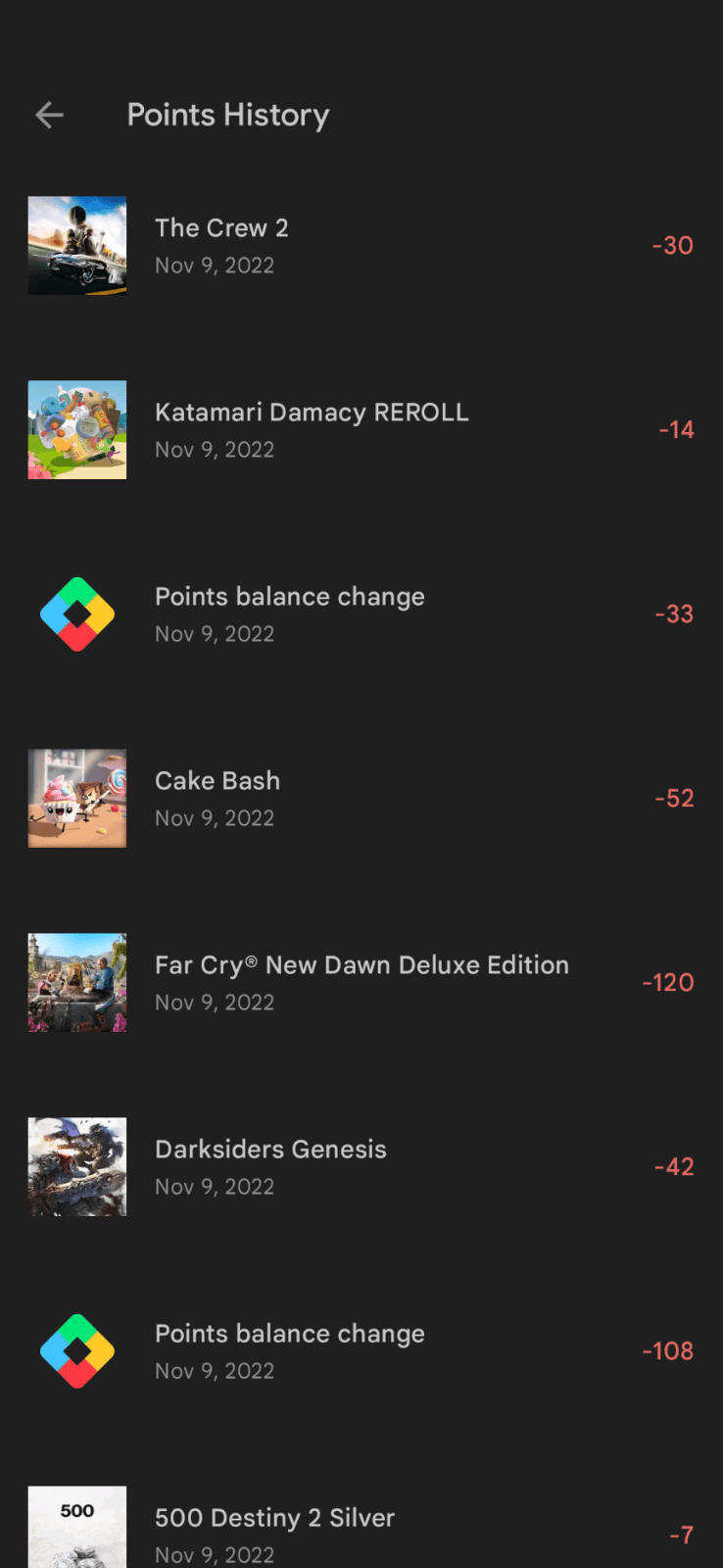This screenshot has height=1568, width=723.
Task: Click the Darksiders Genesis artwork thumbnail
Action: (77, 1166)
